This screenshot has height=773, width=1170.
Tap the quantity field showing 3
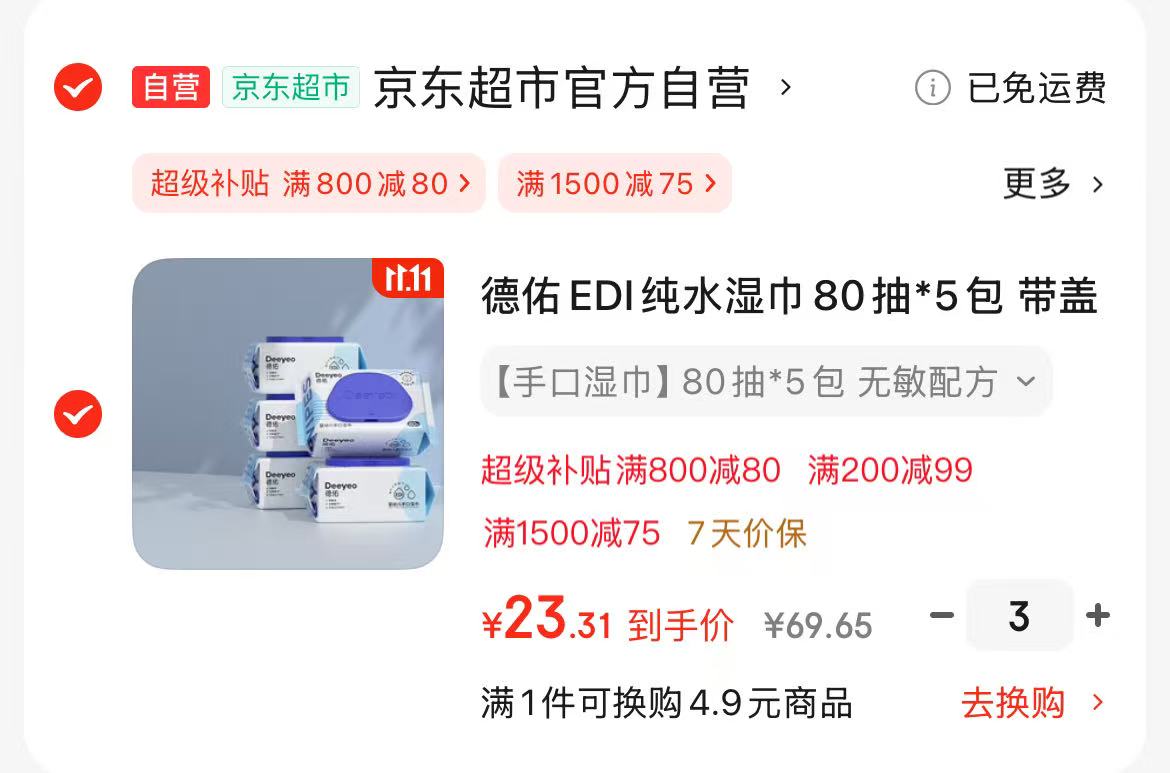(x=1019, y=616)
